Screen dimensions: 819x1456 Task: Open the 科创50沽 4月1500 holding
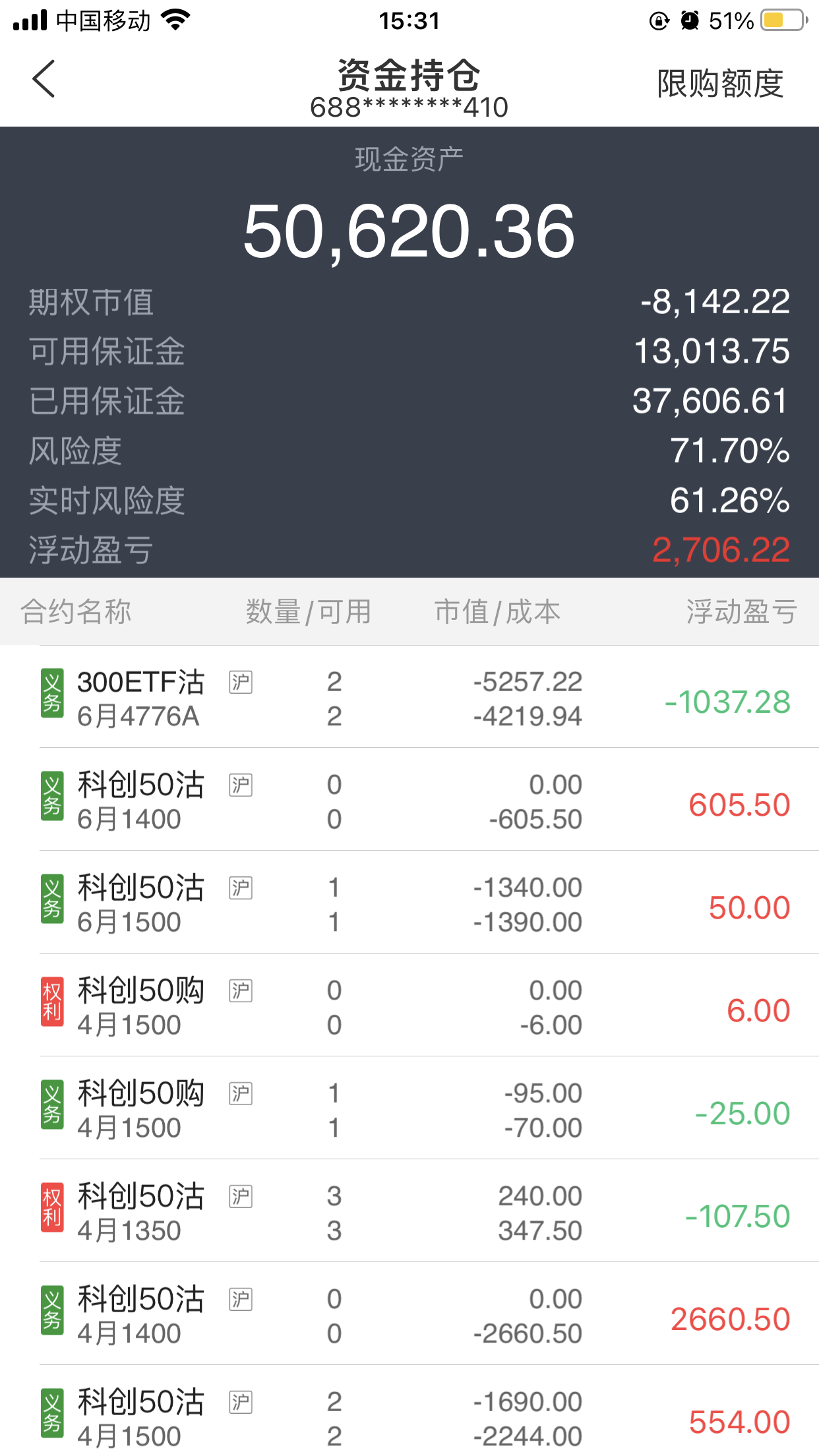409,1418
